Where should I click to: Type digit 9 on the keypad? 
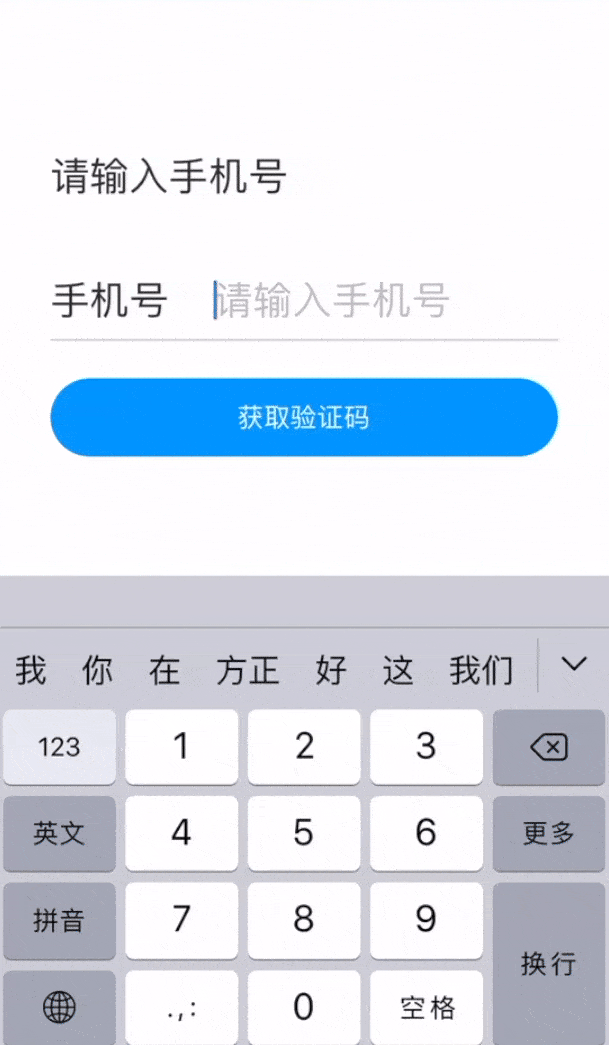(x=427, y=920)
